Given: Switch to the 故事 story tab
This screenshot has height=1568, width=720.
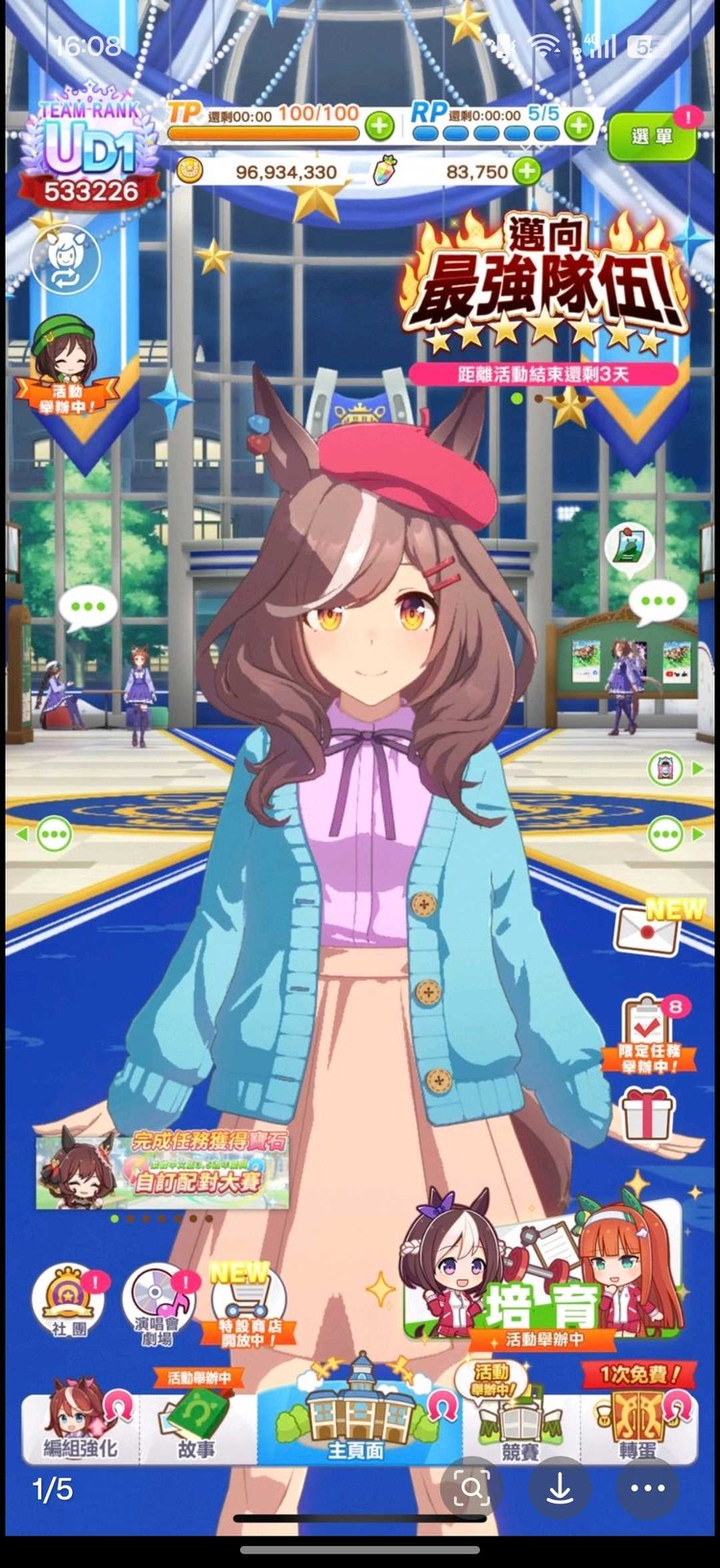Looking at the screenshot, I should point(197,1428).
